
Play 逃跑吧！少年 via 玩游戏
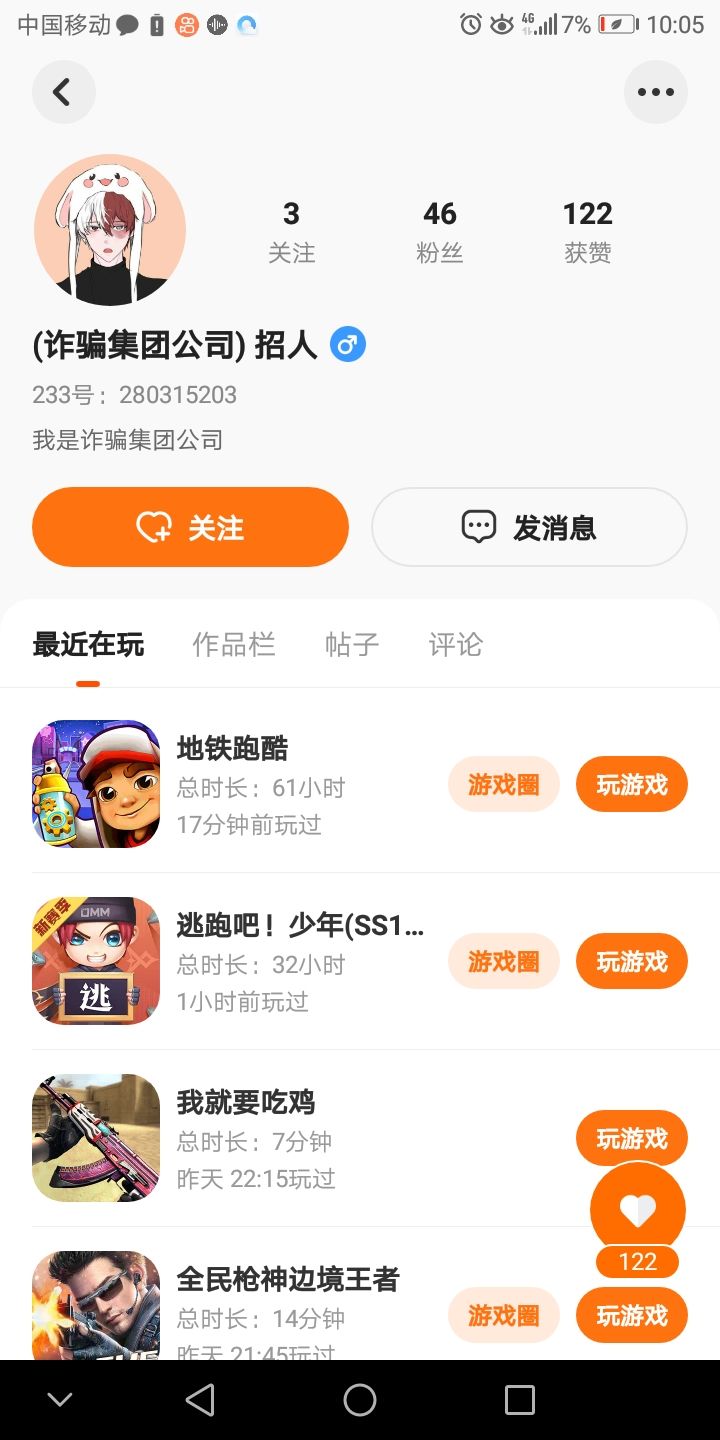(x=631, y=962)
